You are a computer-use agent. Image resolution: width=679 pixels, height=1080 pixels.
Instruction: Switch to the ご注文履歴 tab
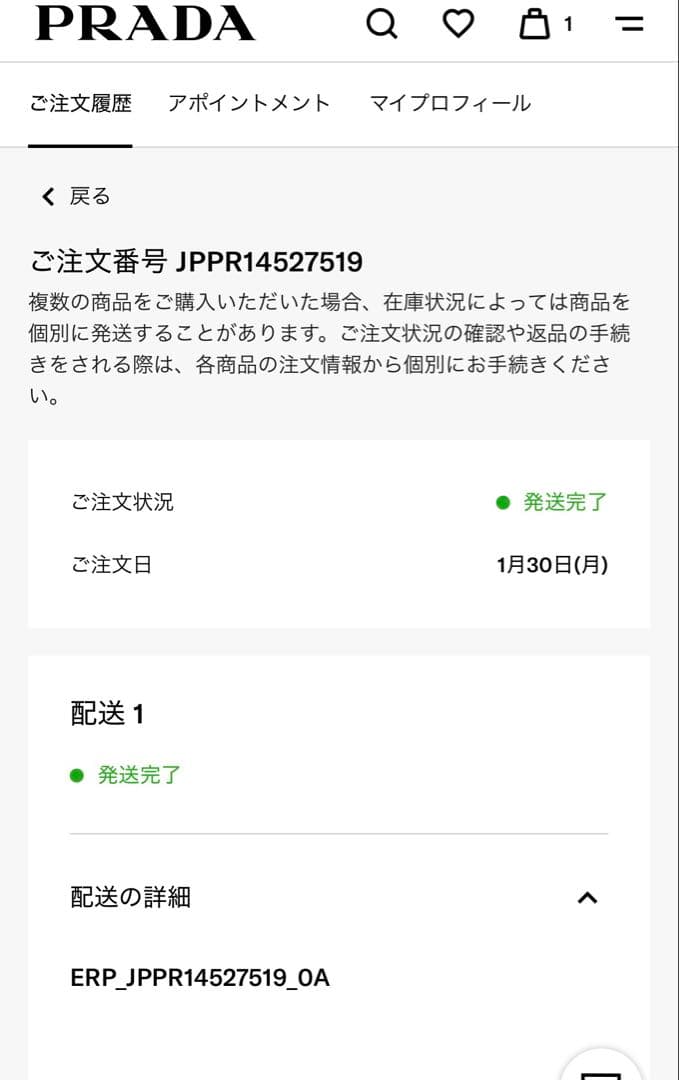80,103
